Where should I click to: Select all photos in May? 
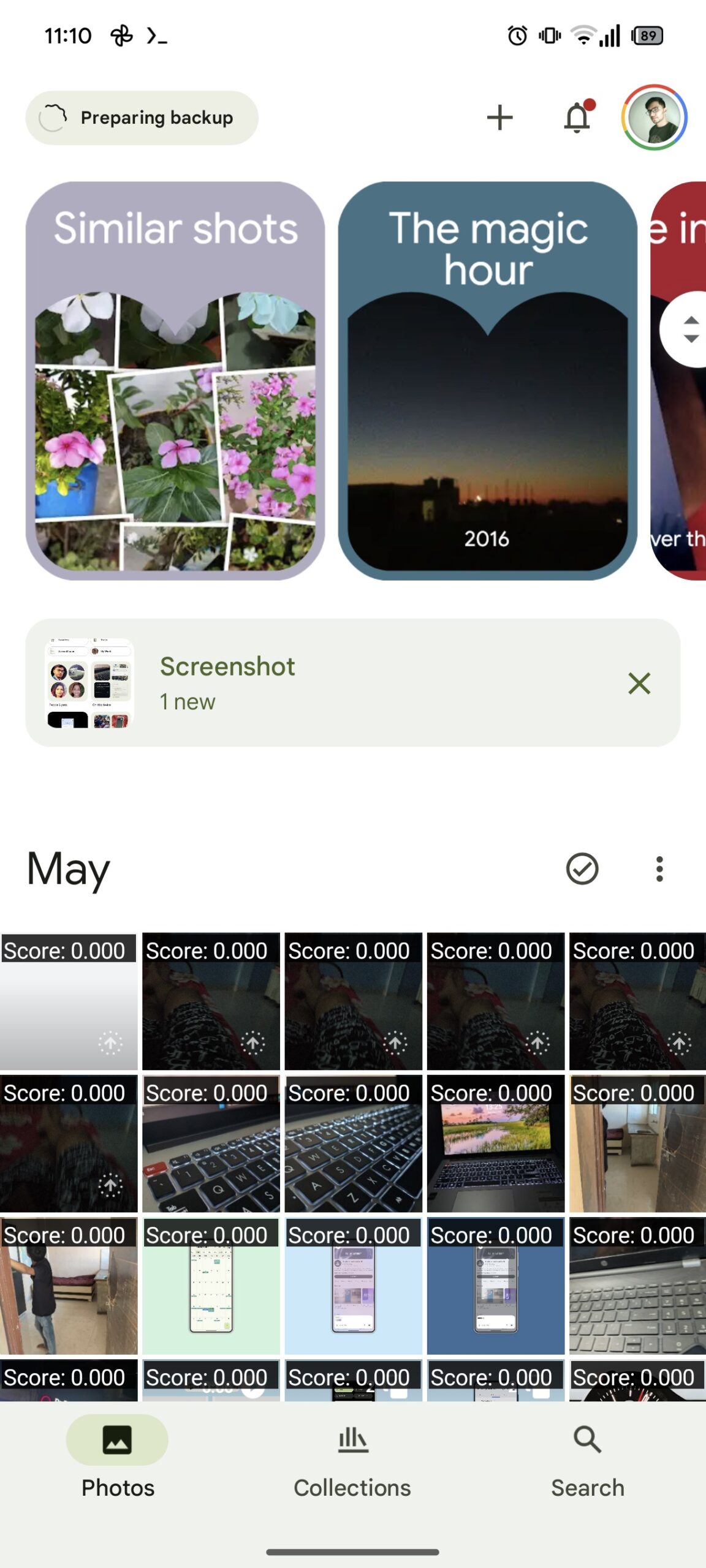582,869
